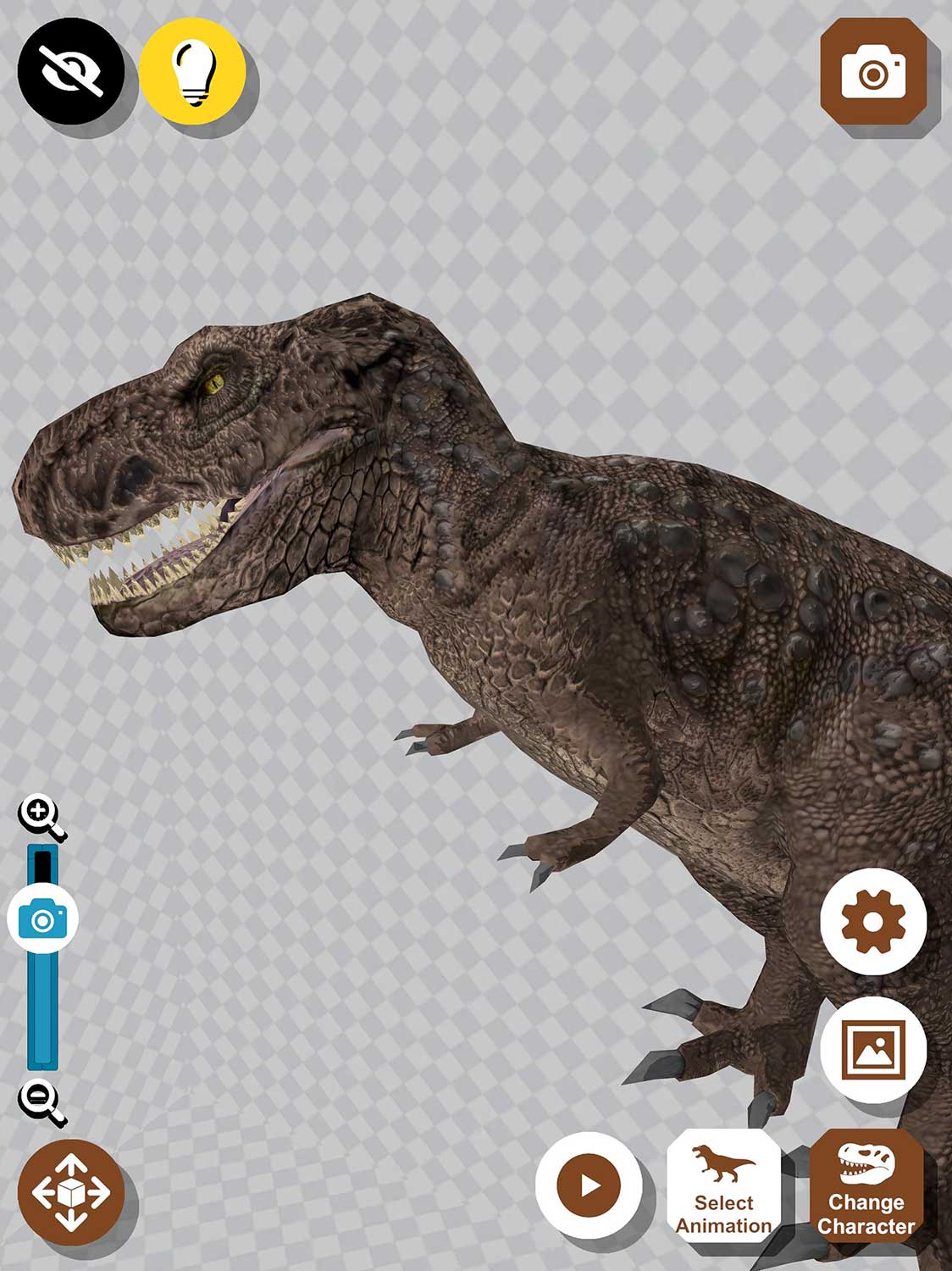
Task: Tap the zoom-in magnifier icon
Action: tap(41, 817)
